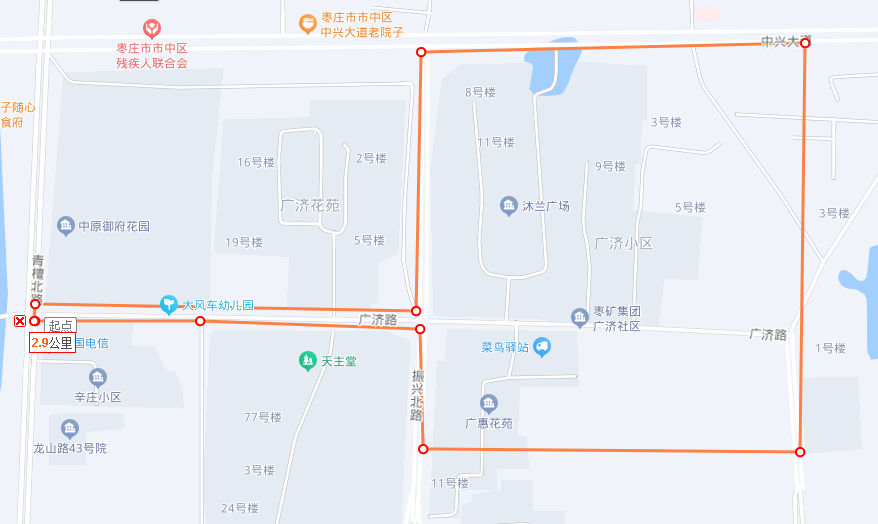Open the 沐兰广场 map marker
The height and width of the screenshot is (524, 878).
click(x=508, y=206)
